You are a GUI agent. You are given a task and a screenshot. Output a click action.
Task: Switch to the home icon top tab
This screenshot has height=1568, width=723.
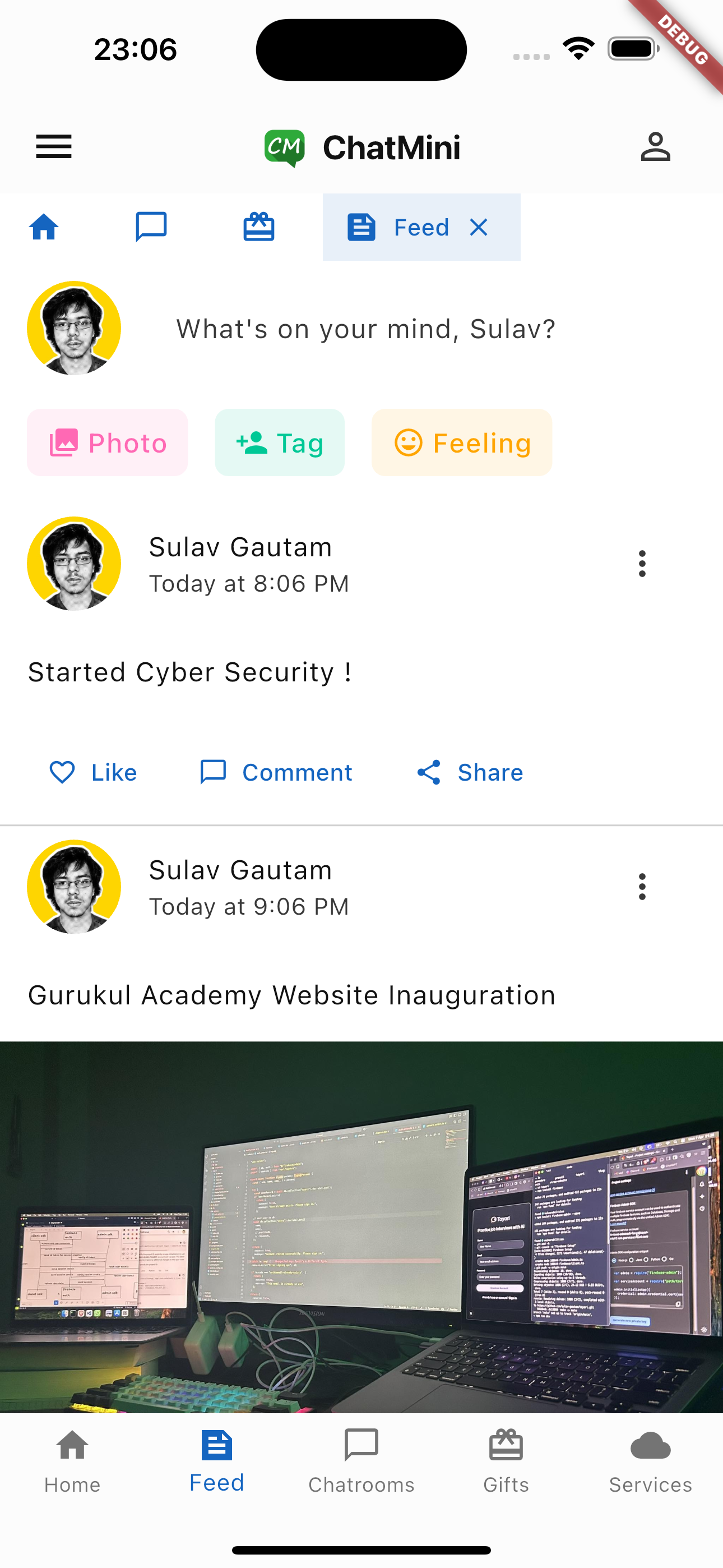pos(44,227)
